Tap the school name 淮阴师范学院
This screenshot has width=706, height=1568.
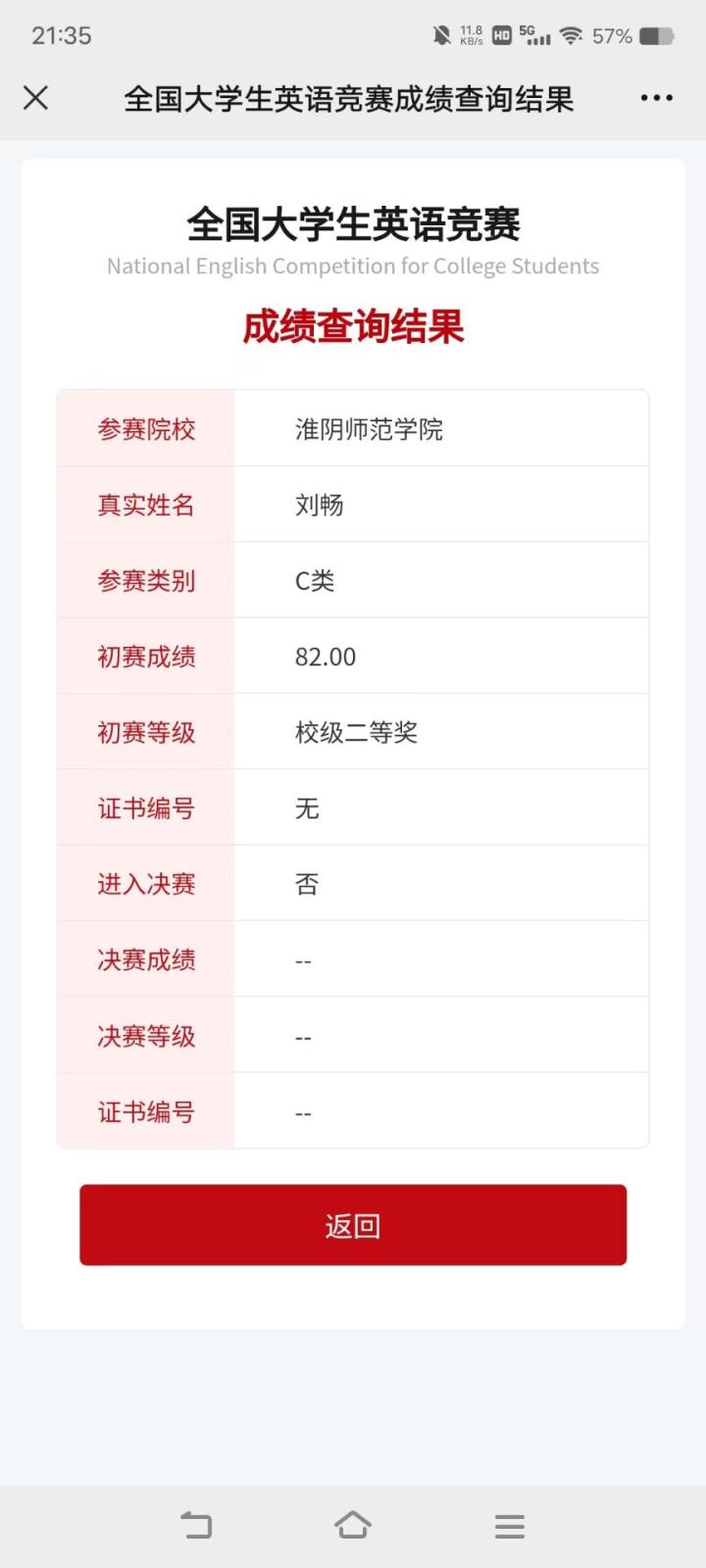[368, 428]
